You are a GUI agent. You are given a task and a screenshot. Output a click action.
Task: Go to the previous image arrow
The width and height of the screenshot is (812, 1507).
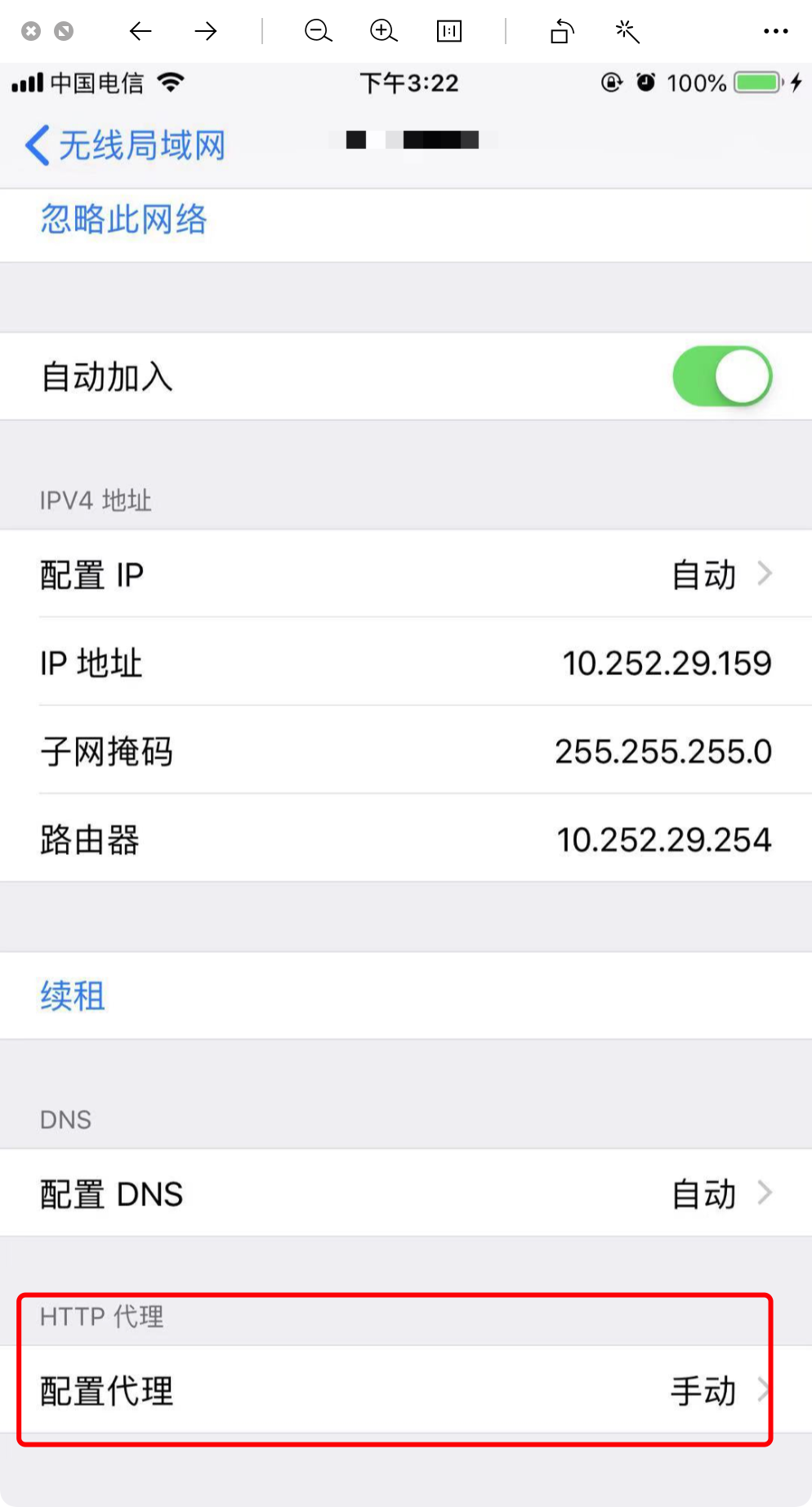point(141,32)
